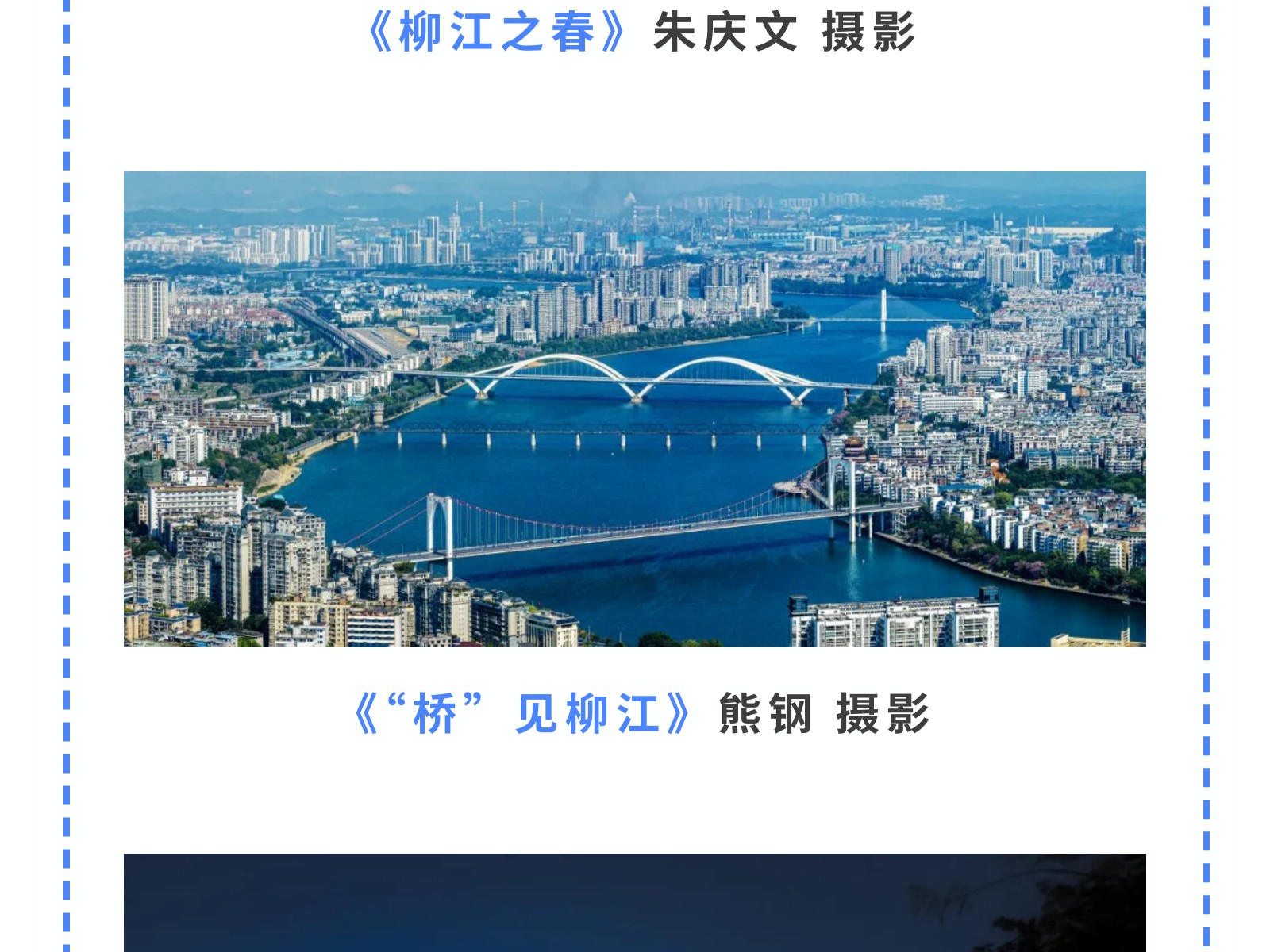
Task: View the dark night photo below the caption
Action: click(635, 903)
